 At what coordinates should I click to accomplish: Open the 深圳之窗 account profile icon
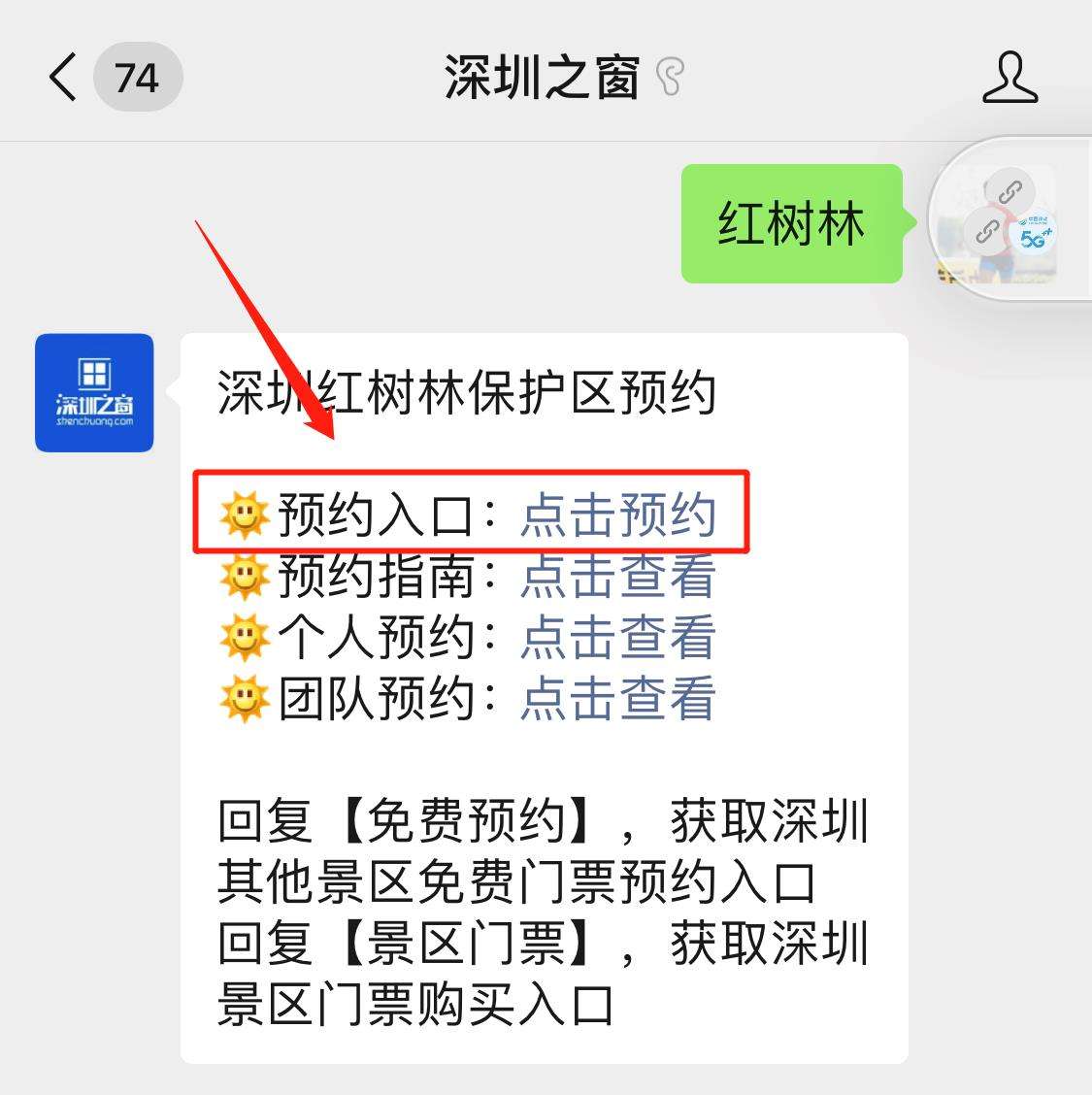[1009, 78]
